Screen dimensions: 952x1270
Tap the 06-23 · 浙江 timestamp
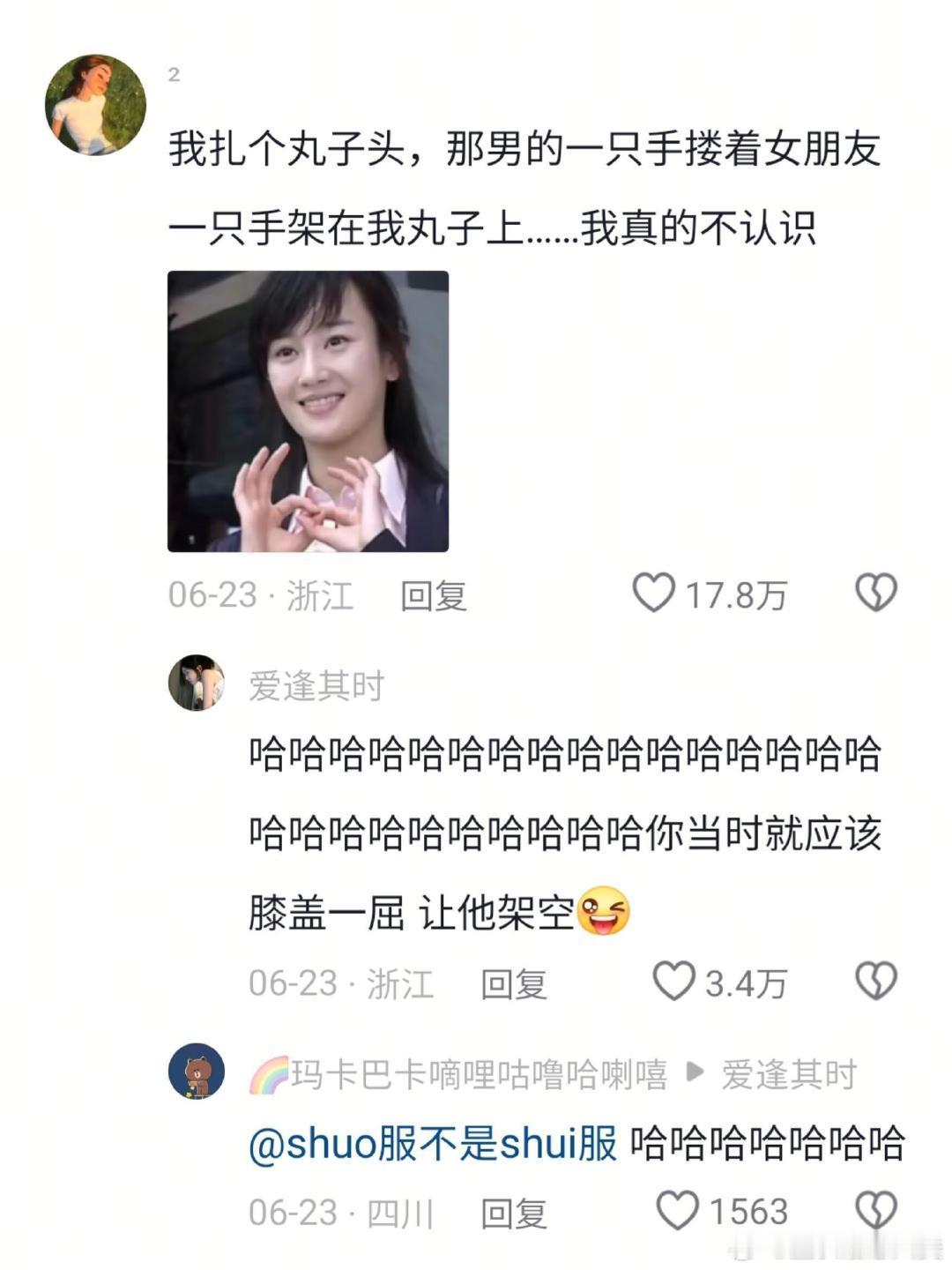coord(263,595)
